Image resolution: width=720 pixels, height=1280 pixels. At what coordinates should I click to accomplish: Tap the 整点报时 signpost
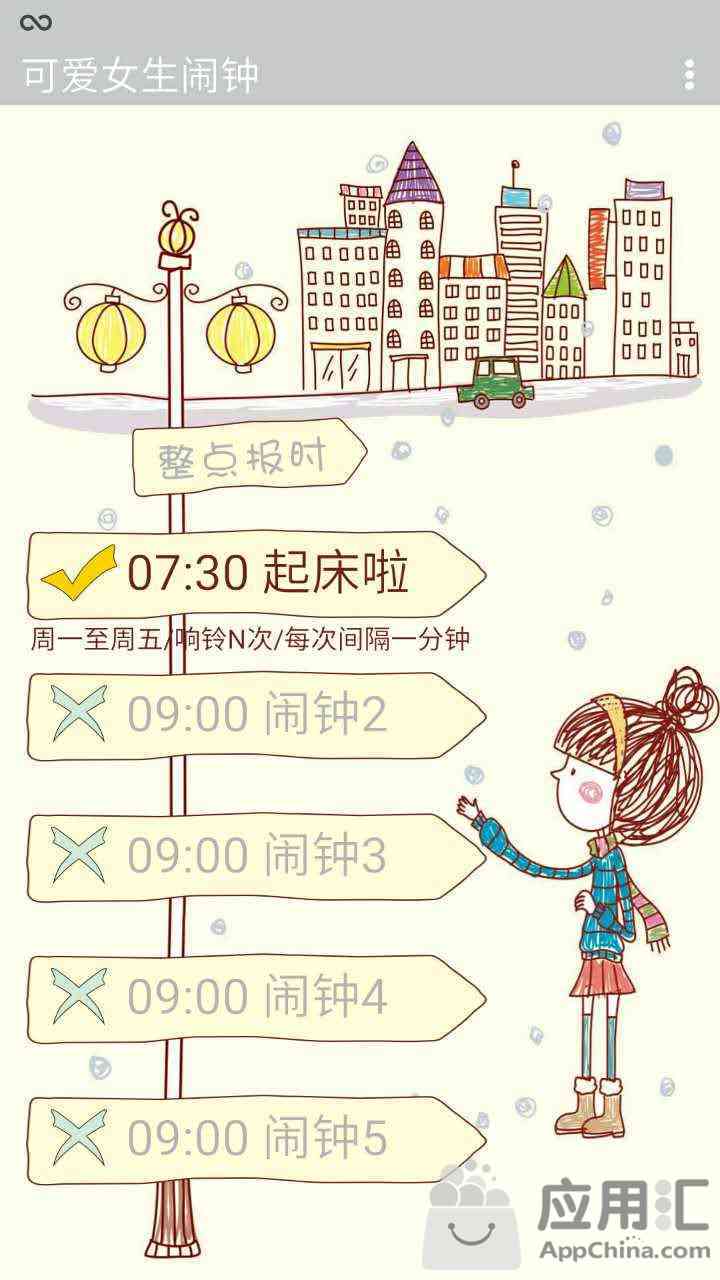[x=250, y=458]
